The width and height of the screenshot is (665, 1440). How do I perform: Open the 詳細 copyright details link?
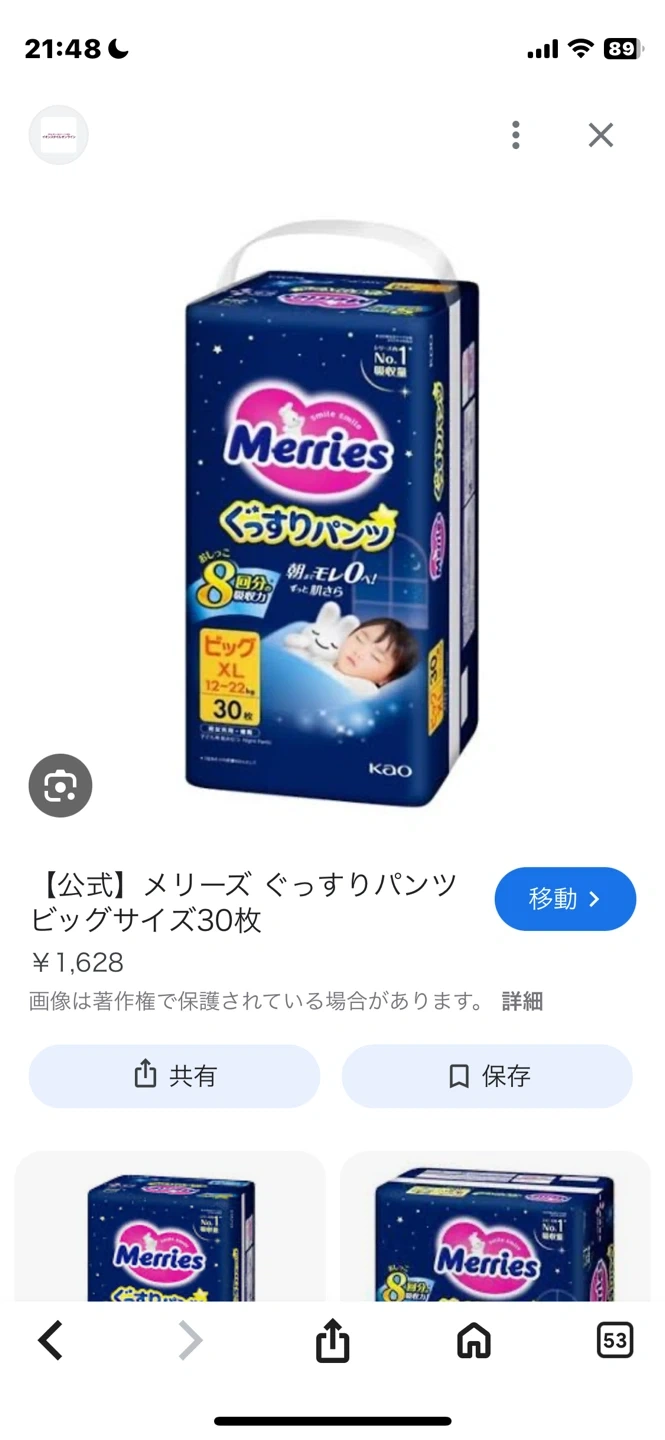pyautogui.click(x=522, y=1001)
